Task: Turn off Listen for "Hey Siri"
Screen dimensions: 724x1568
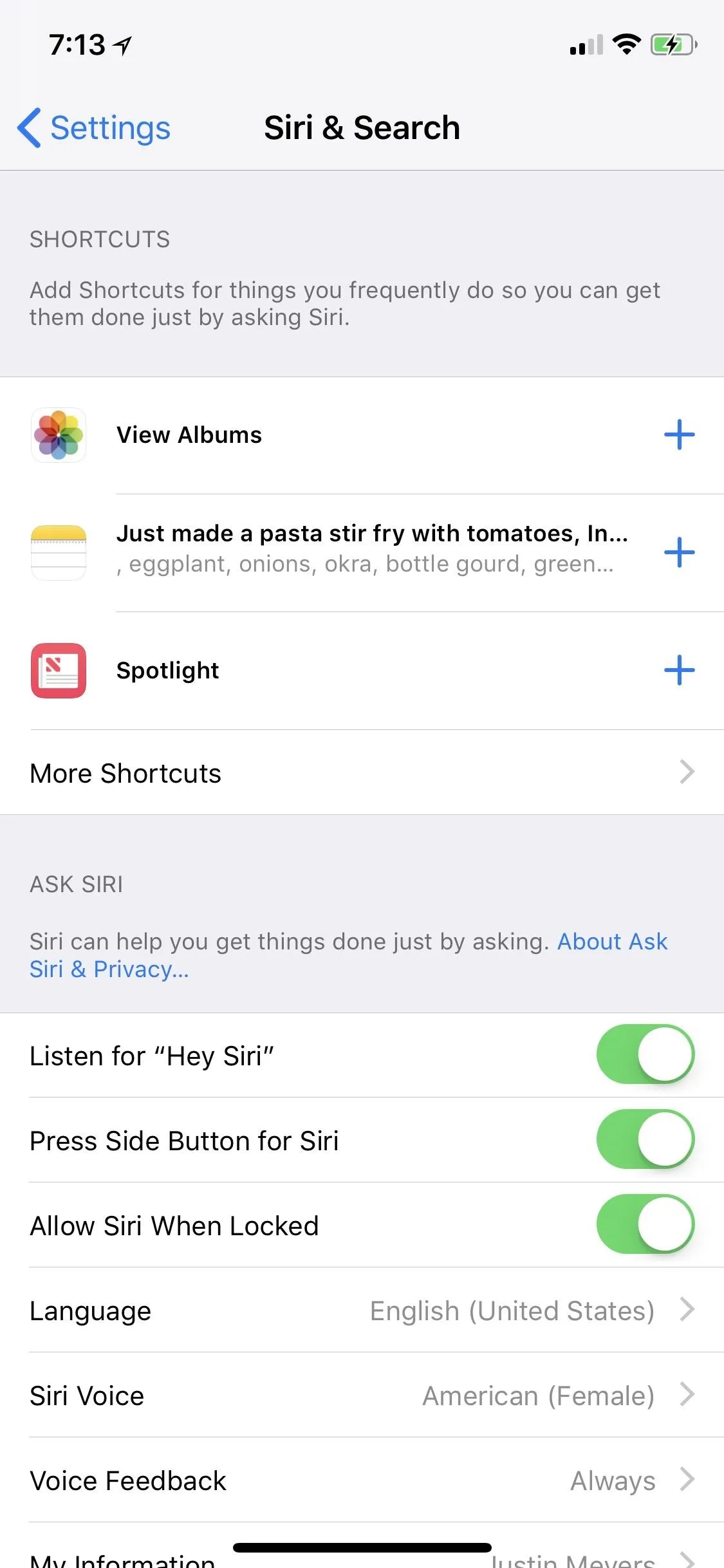Action: pyautogui.click(x=645, y=1054)
